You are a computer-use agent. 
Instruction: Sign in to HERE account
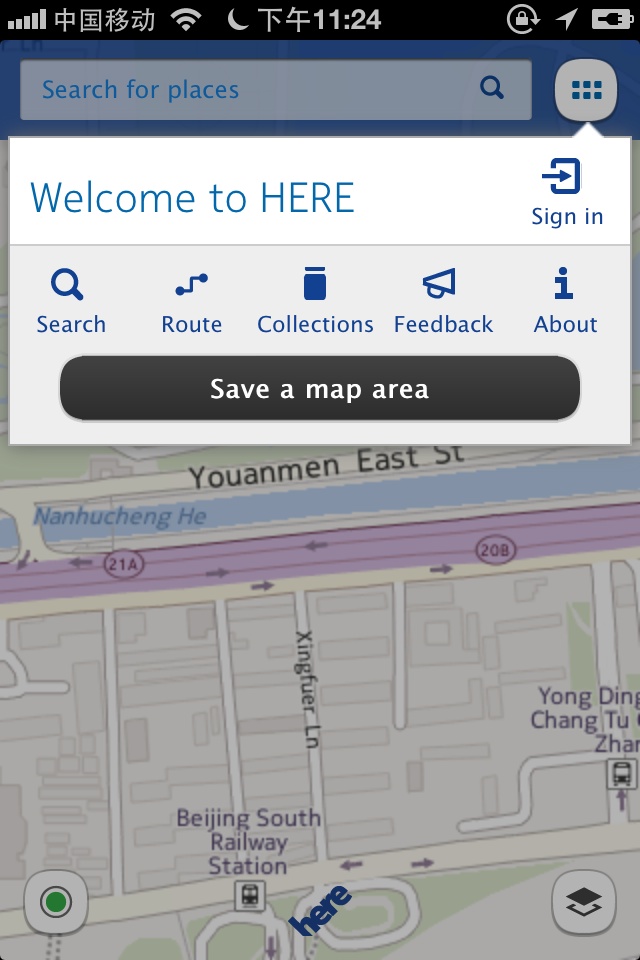[566, 193]
